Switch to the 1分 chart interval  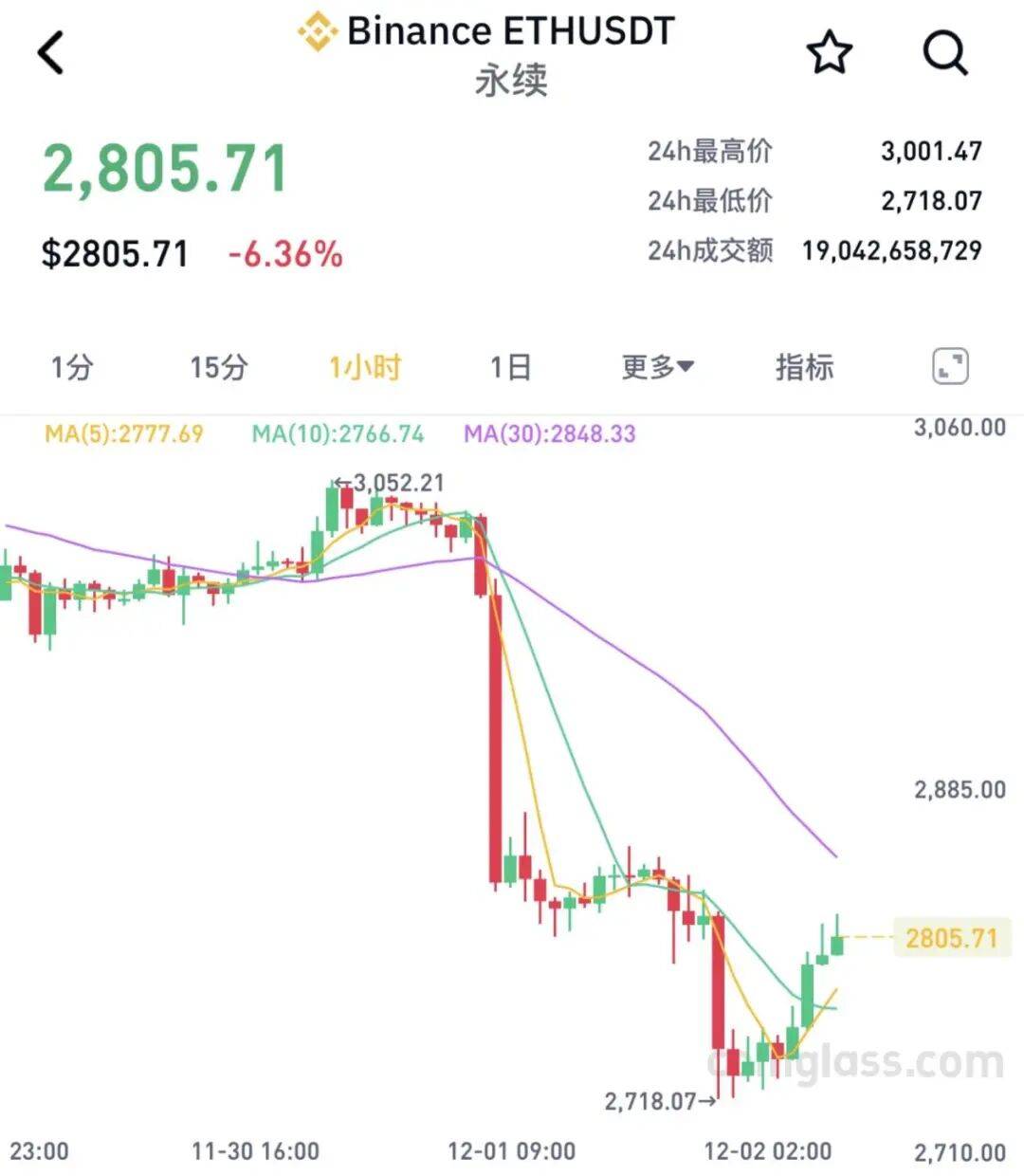coord(72,367)
